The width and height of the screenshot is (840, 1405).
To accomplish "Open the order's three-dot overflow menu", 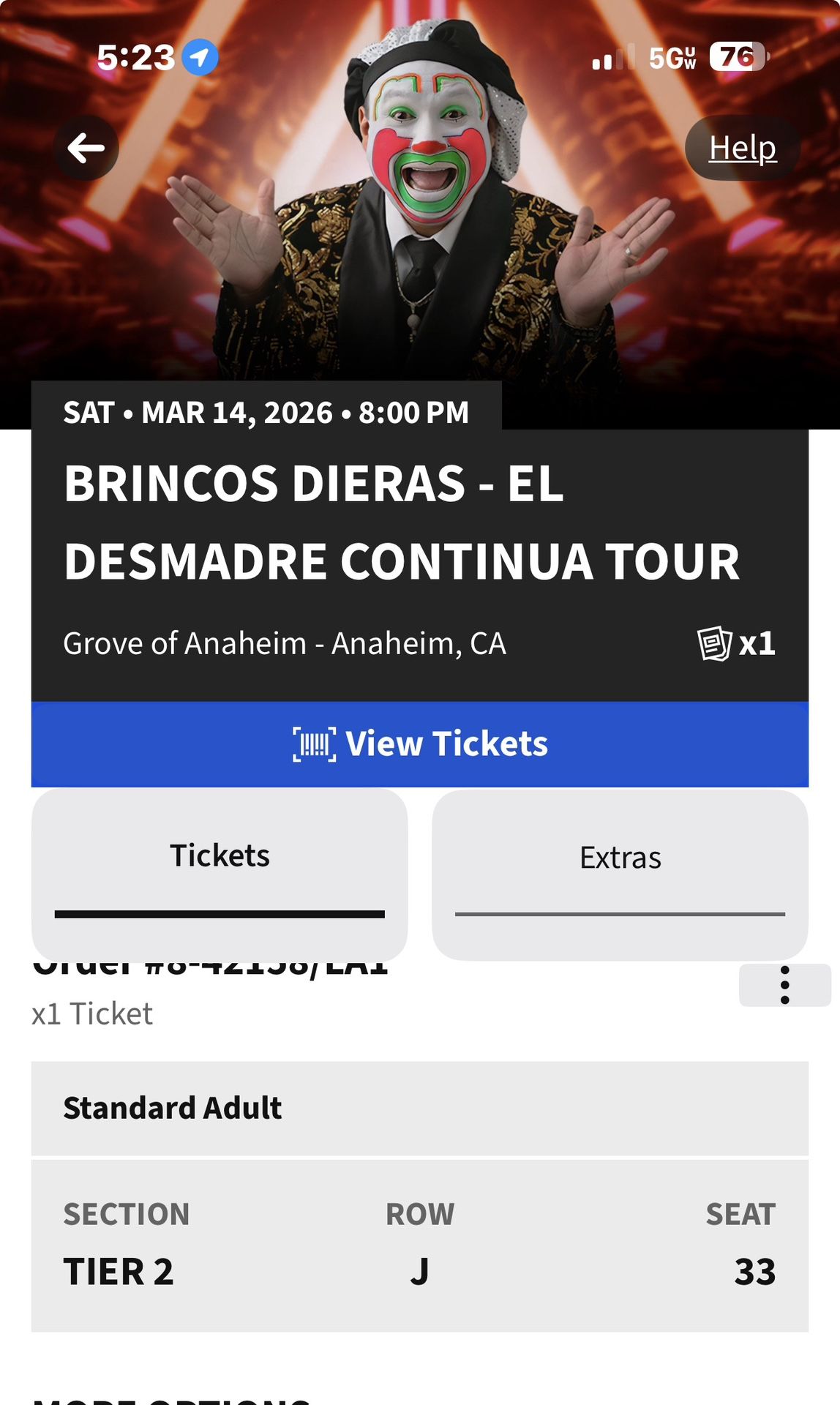I will pos(785,985).
